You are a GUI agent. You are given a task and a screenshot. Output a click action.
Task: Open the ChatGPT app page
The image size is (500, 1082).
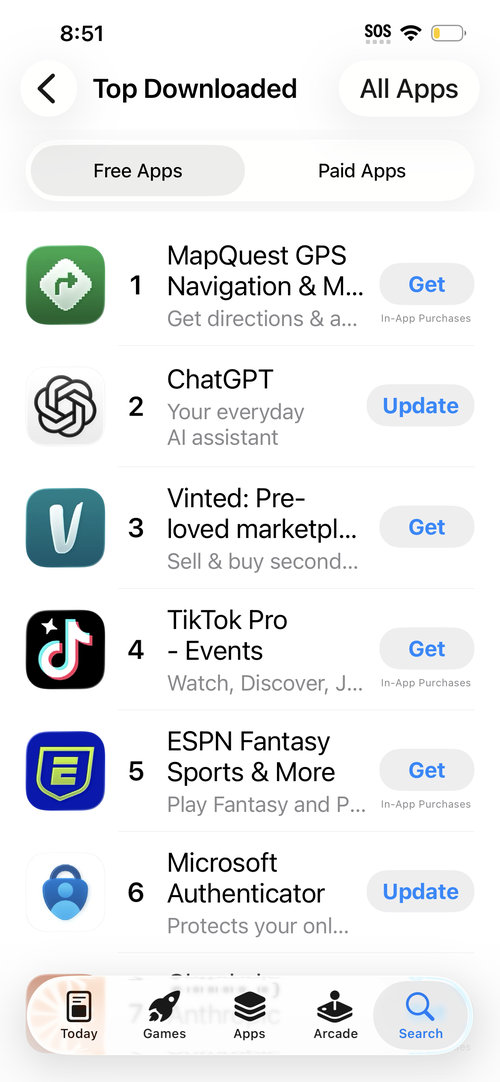[x=194, y=406]
